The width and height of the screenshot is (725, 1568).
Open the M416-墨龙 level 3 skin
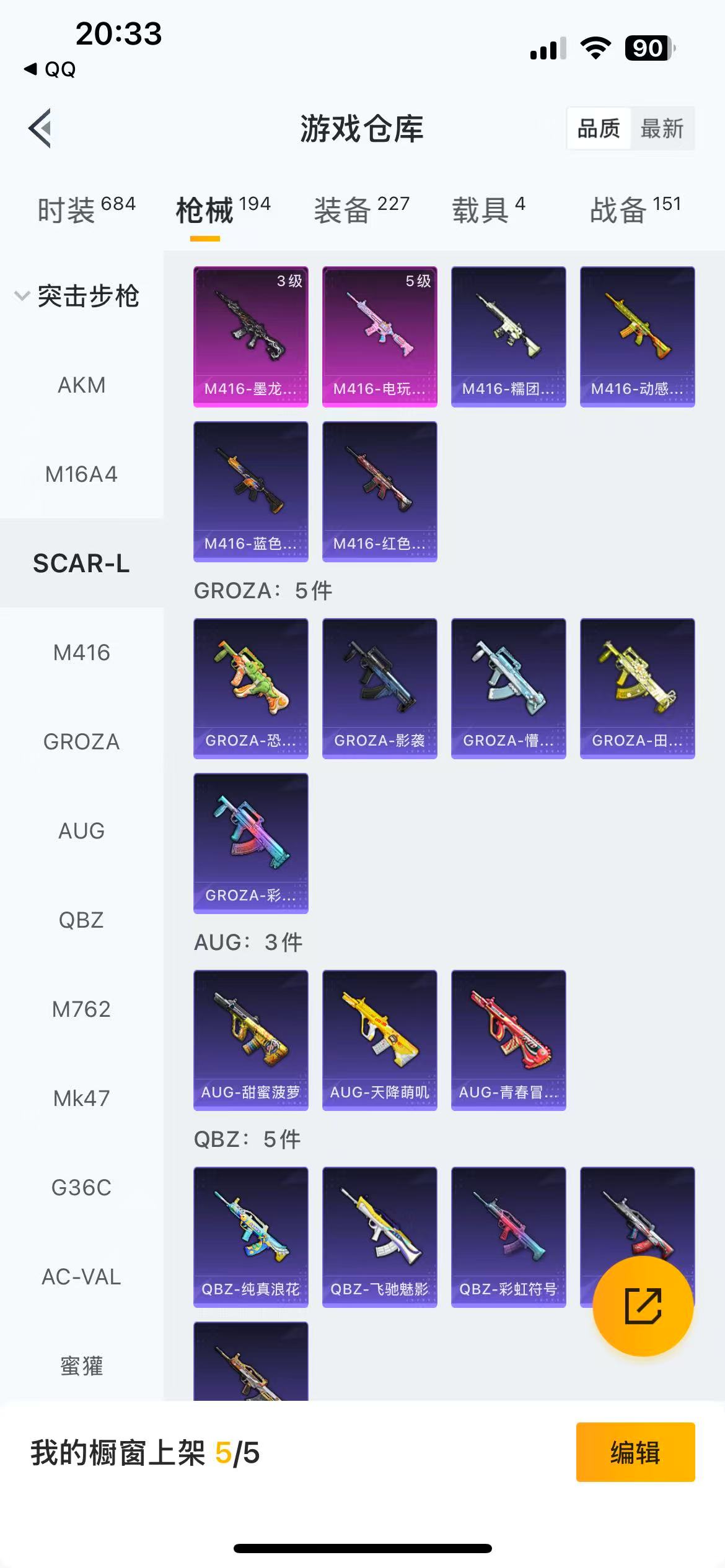(250, 336)
